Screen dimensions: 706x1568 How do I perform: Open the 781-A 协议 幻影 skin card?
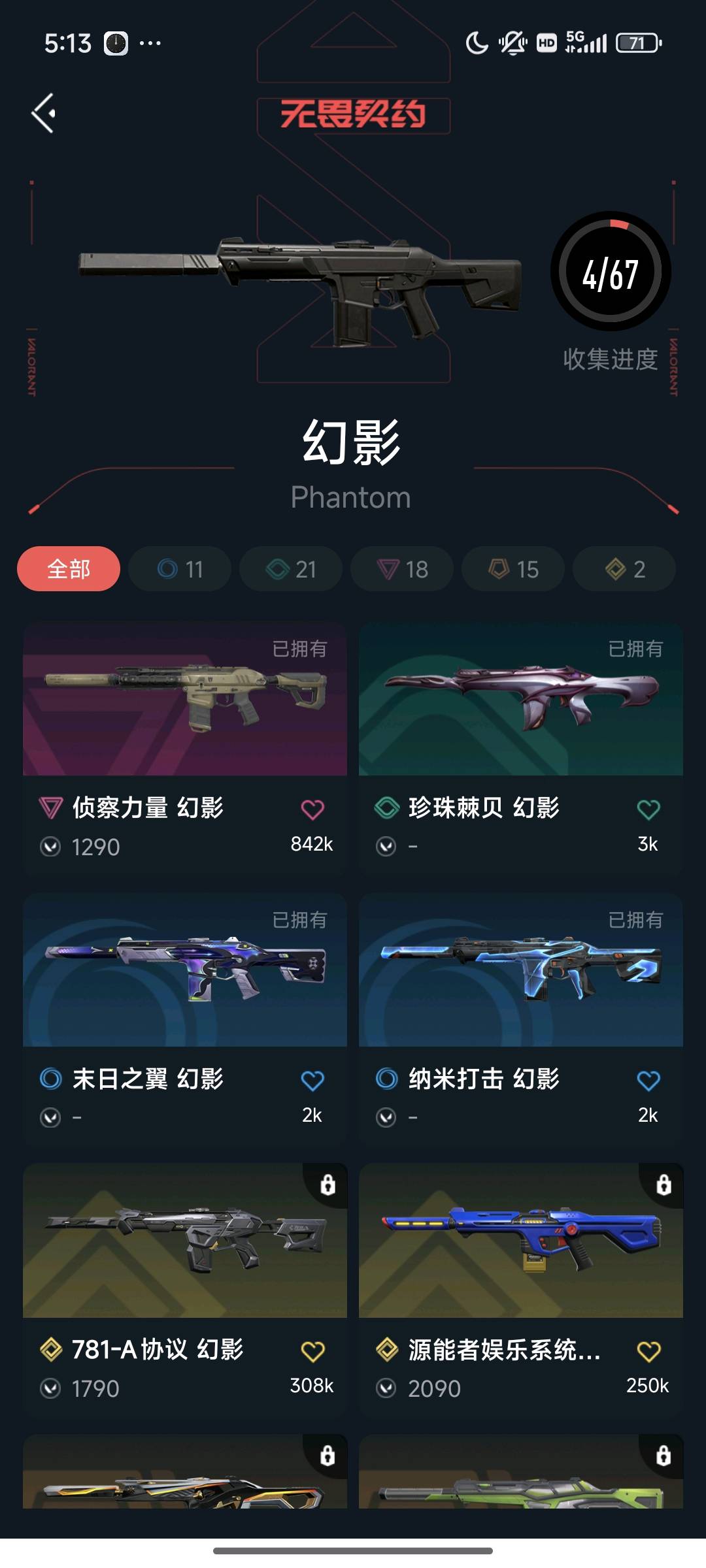(x=185, y=1241)
